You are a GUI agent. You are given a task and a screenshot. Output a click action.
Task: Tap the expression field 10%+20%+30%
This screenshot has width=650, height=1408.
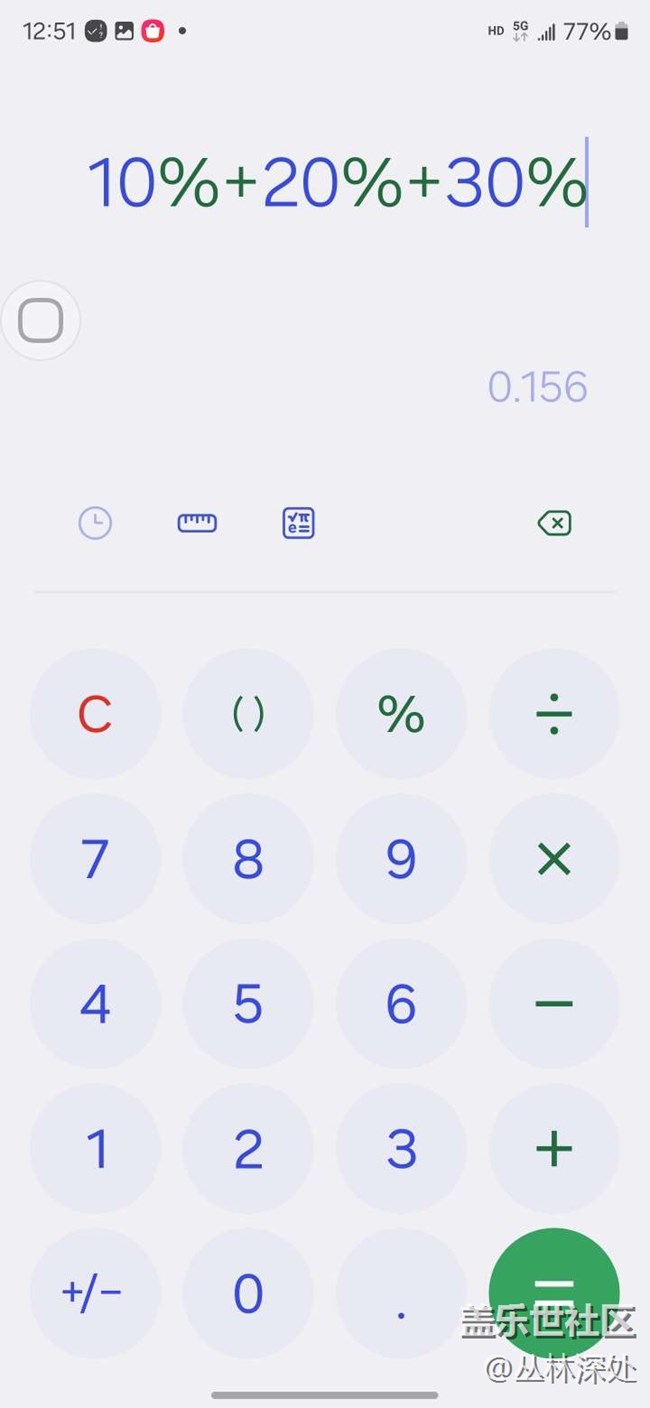coord(337,183)
